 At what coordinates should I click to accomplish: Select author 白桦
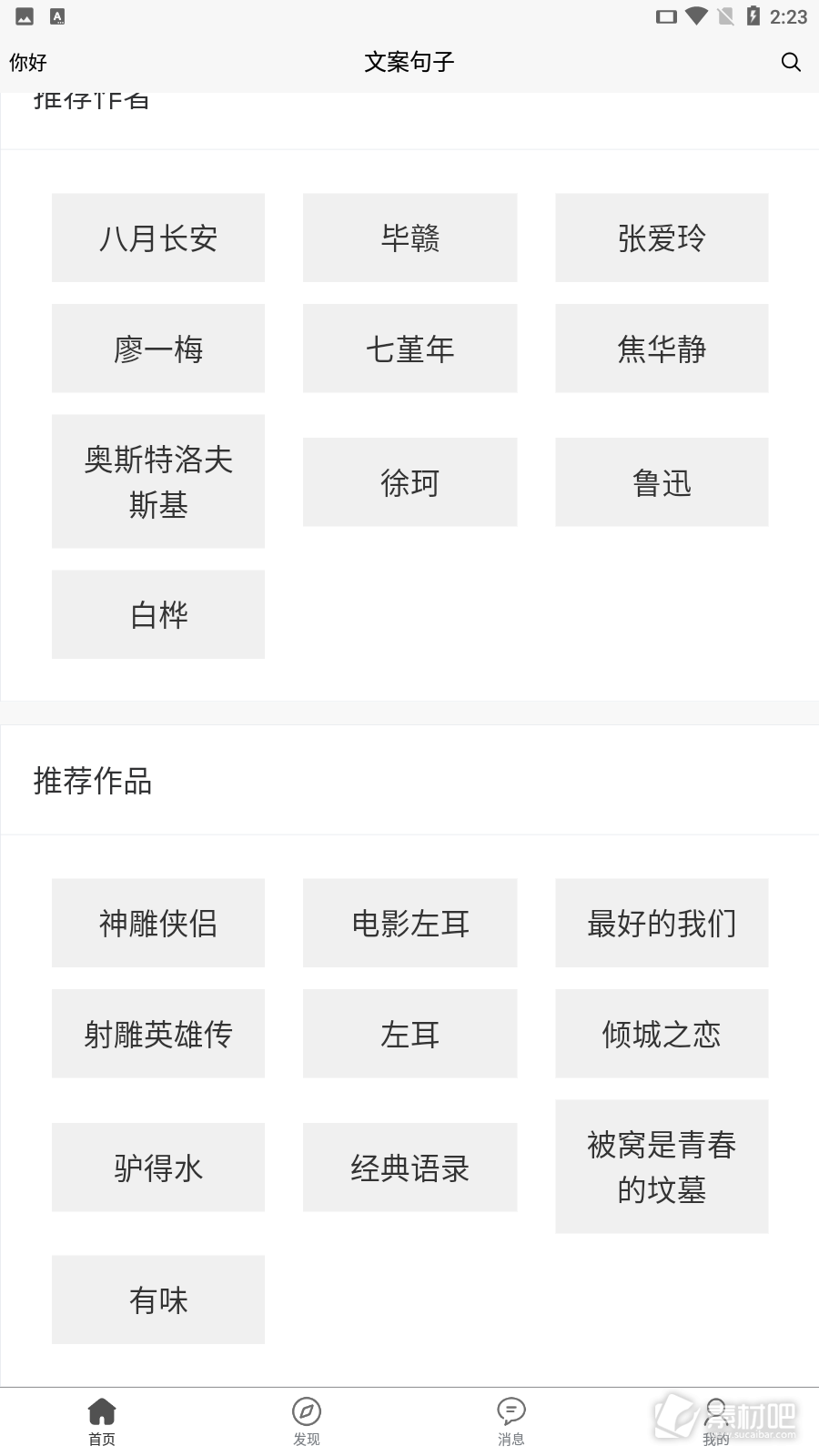(158, 614)
